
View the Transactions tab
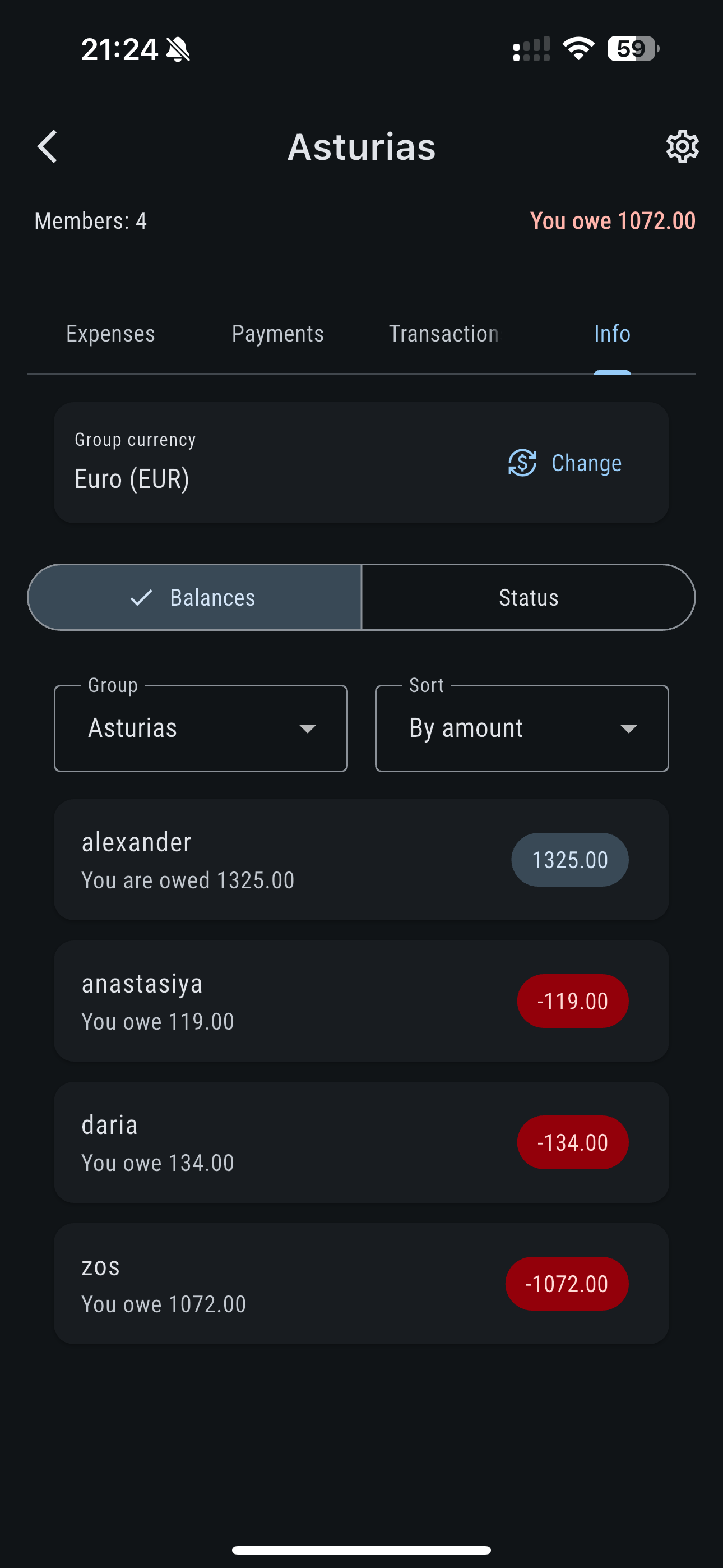point(444,334)
